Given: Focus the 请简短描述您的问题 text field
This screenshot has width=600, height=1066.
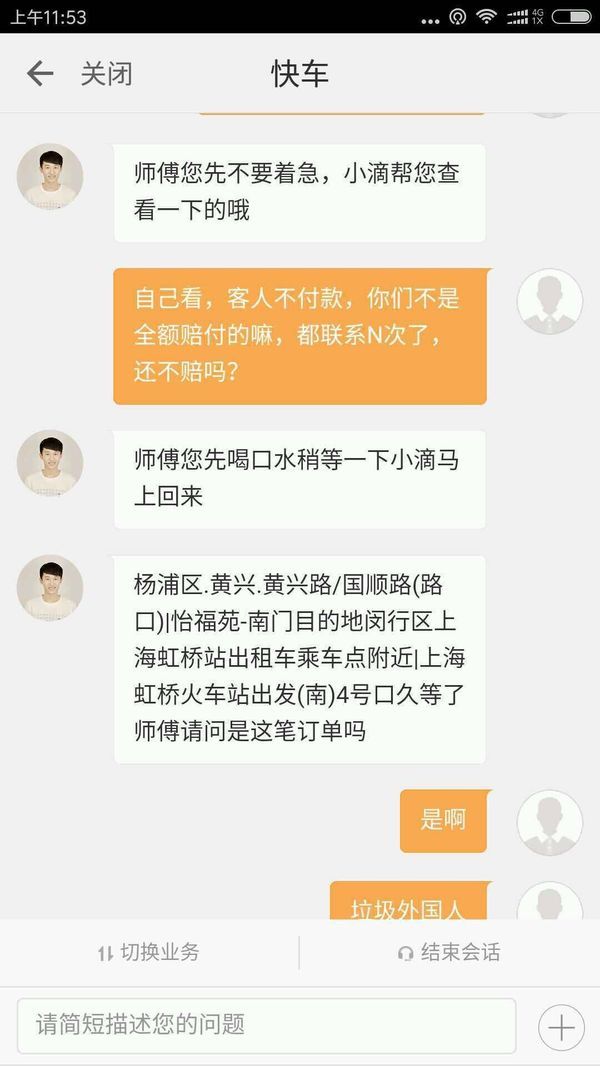Looking at the screenshot, I should pos(266,1025).
